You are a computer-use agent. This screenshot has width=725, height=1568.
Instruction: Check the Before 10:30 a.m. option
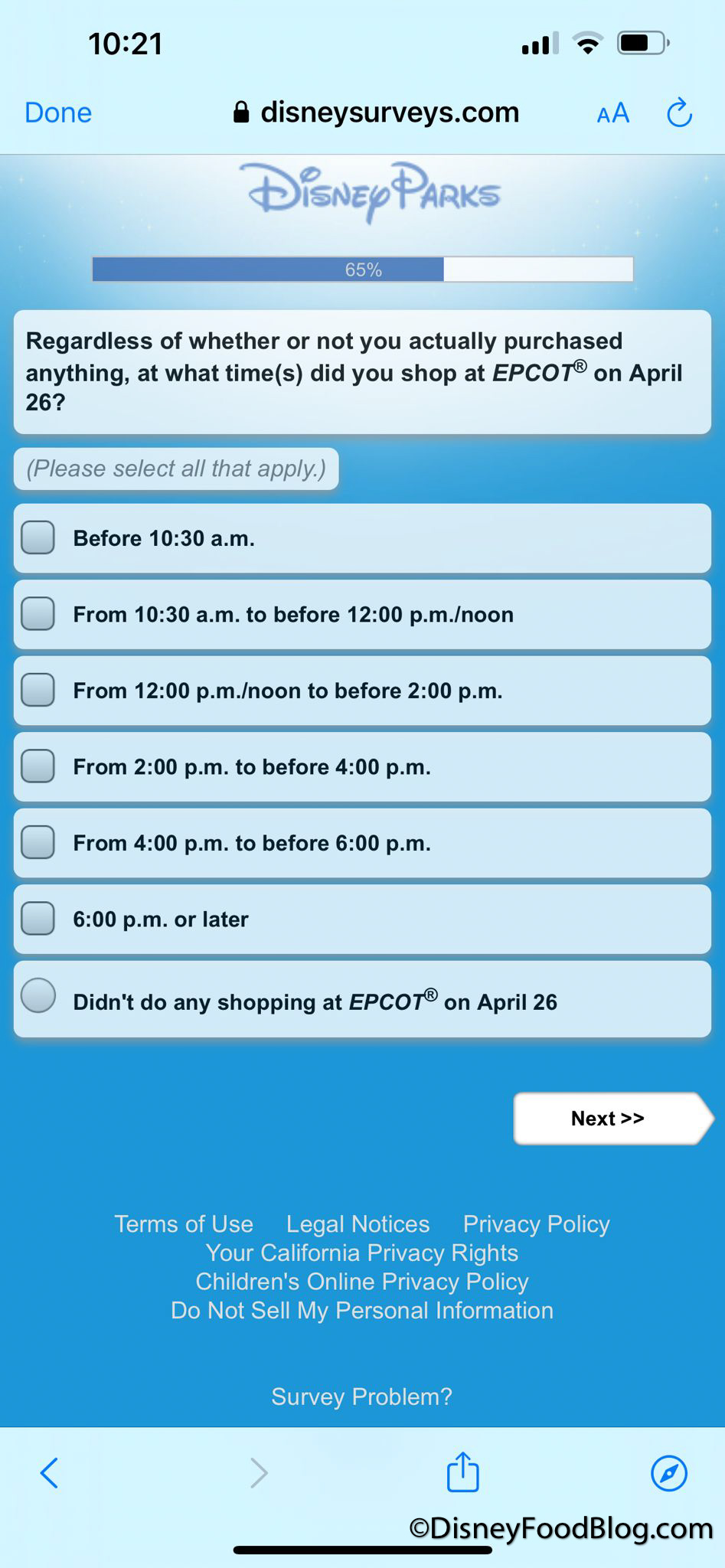pyautogui.click(x=38, y=537)
